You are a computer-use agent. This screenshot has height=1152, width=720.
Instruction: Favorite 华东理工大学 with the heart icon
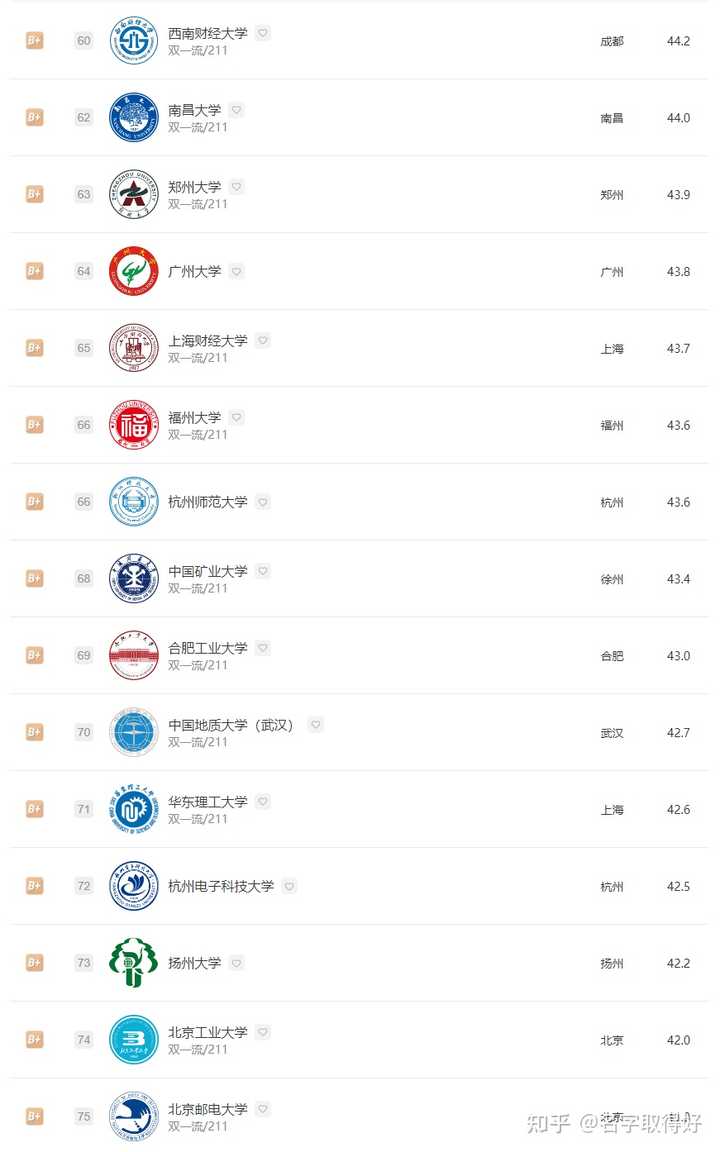[x=263, y=802]
